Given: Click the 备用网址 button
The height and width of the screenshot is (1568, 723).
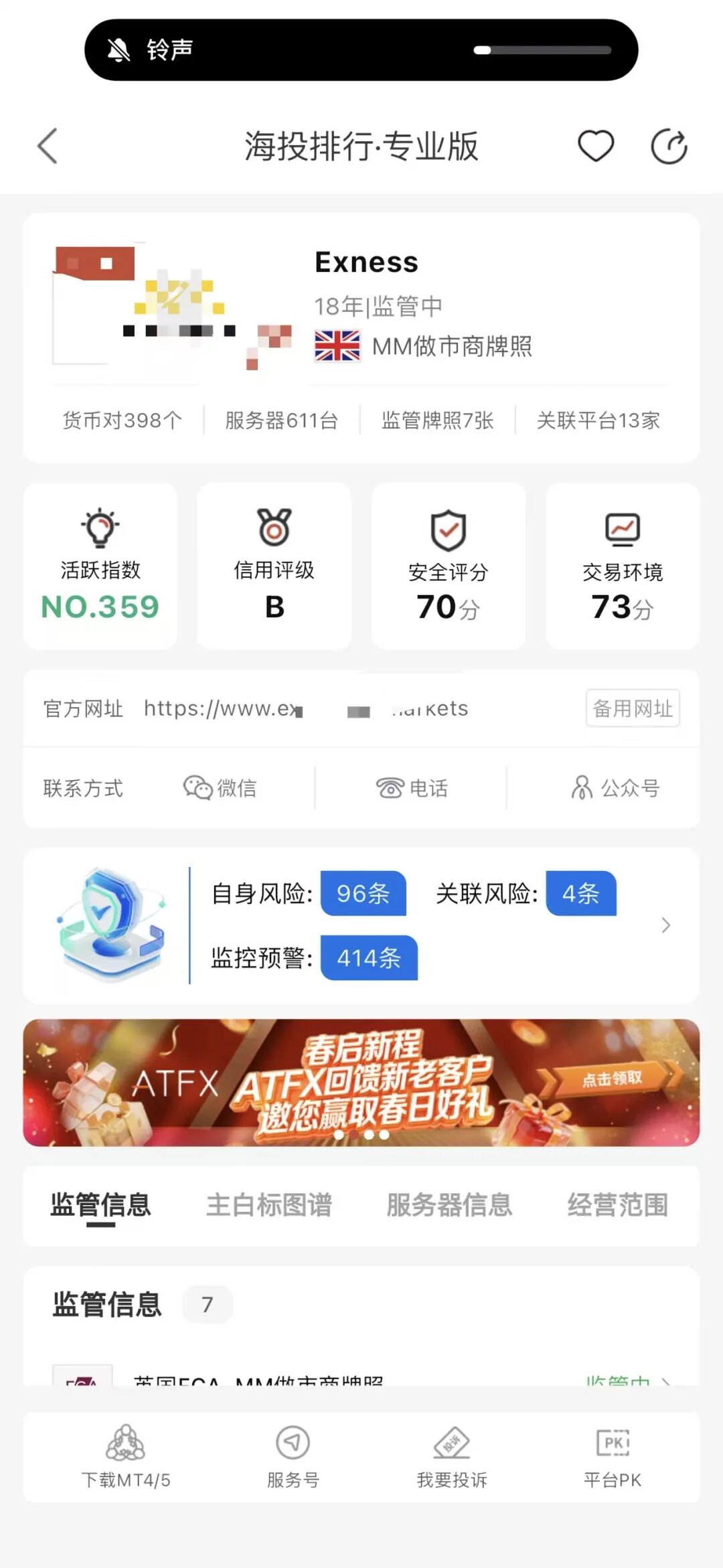Looking at the screenshot, I should click(632, 709).
